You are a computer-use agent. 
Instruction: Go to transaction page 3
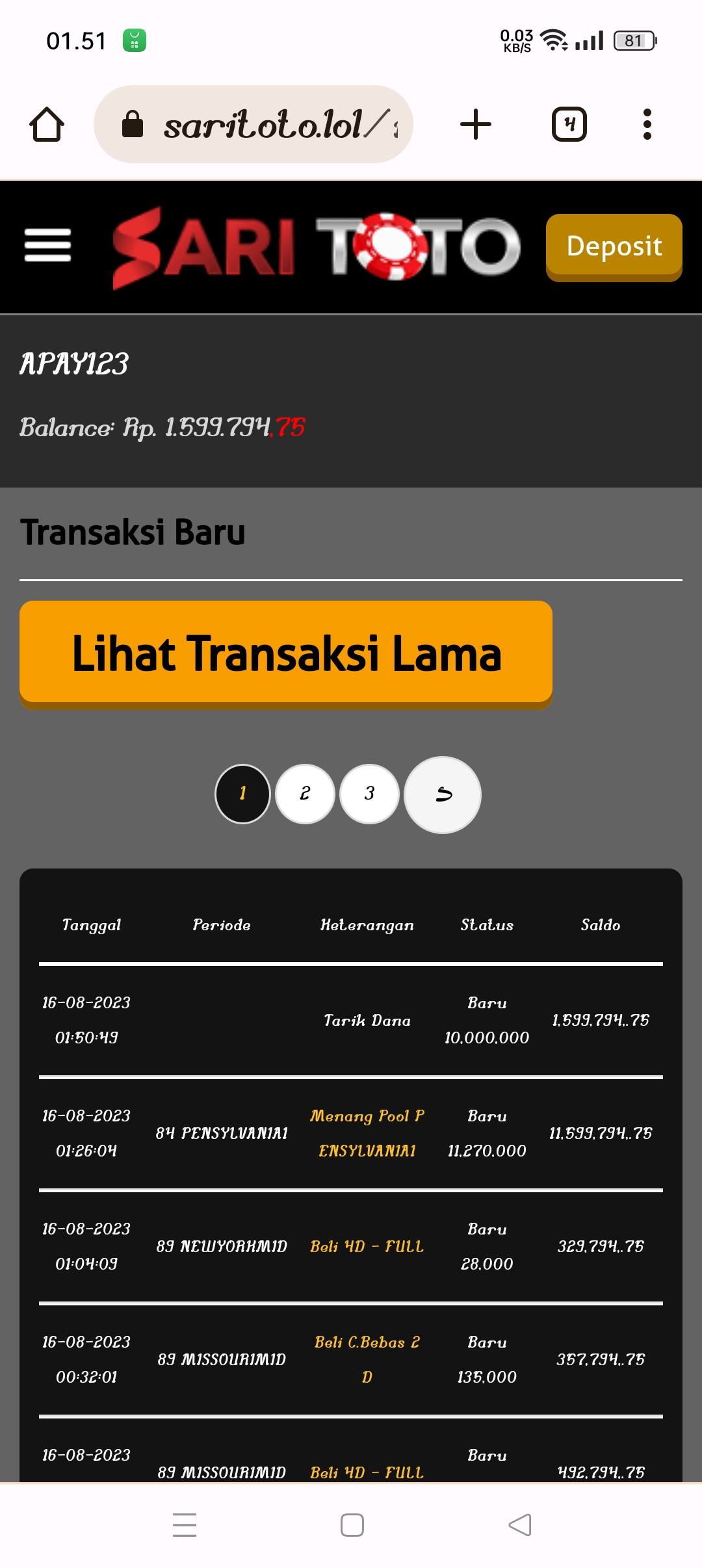(x=369, y=794)
